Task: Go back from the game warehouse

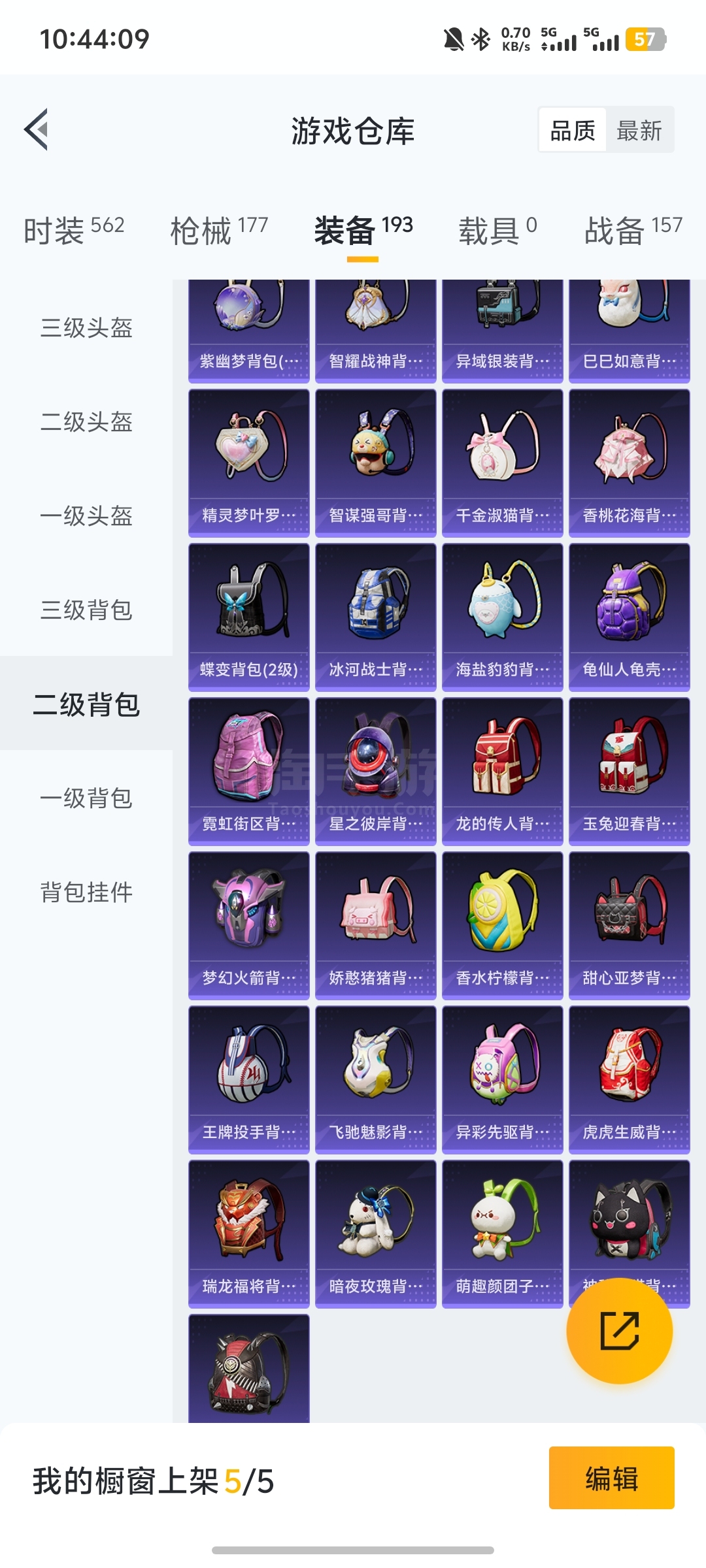Action: point(37,129)
